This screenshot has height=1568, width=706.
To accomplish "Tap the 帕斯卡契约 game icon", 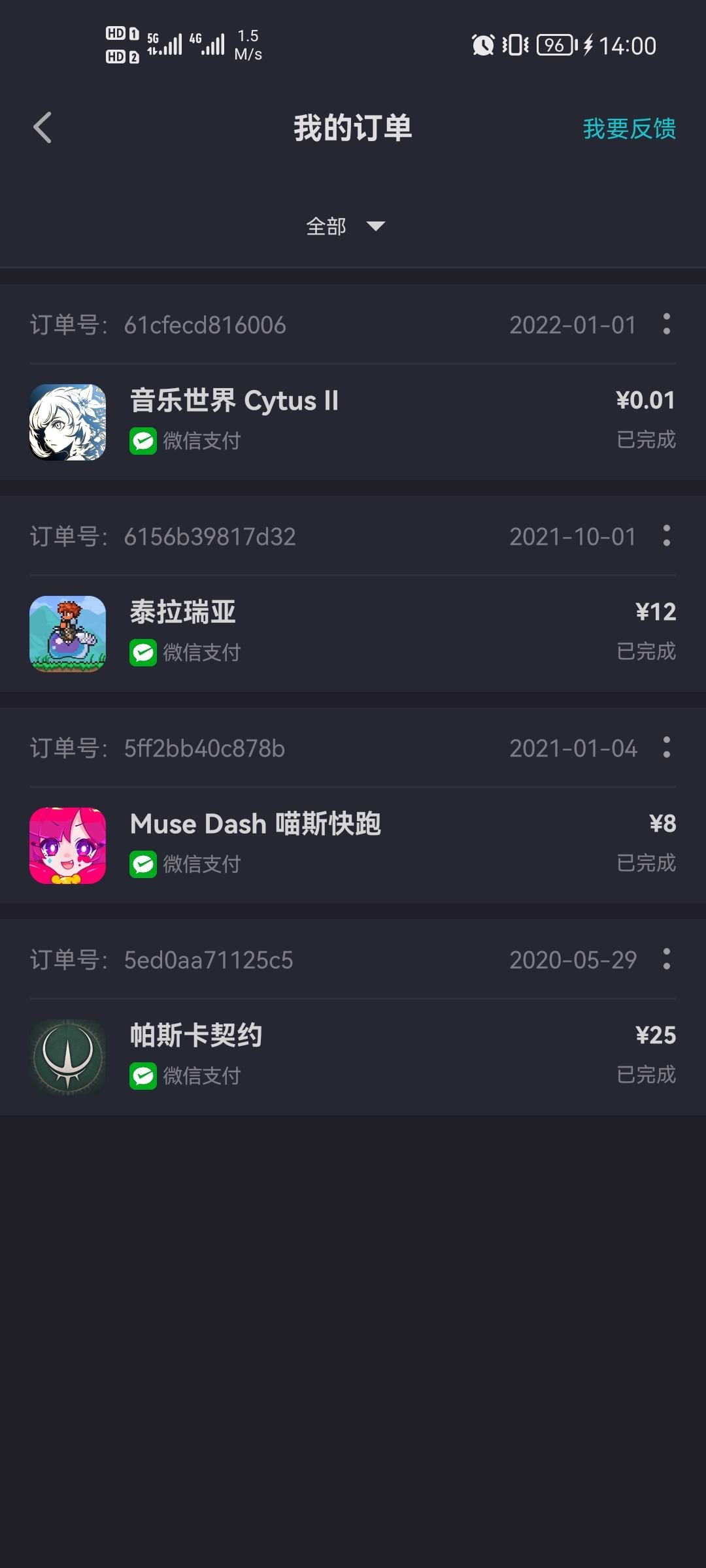I will tap(67, 1056).
